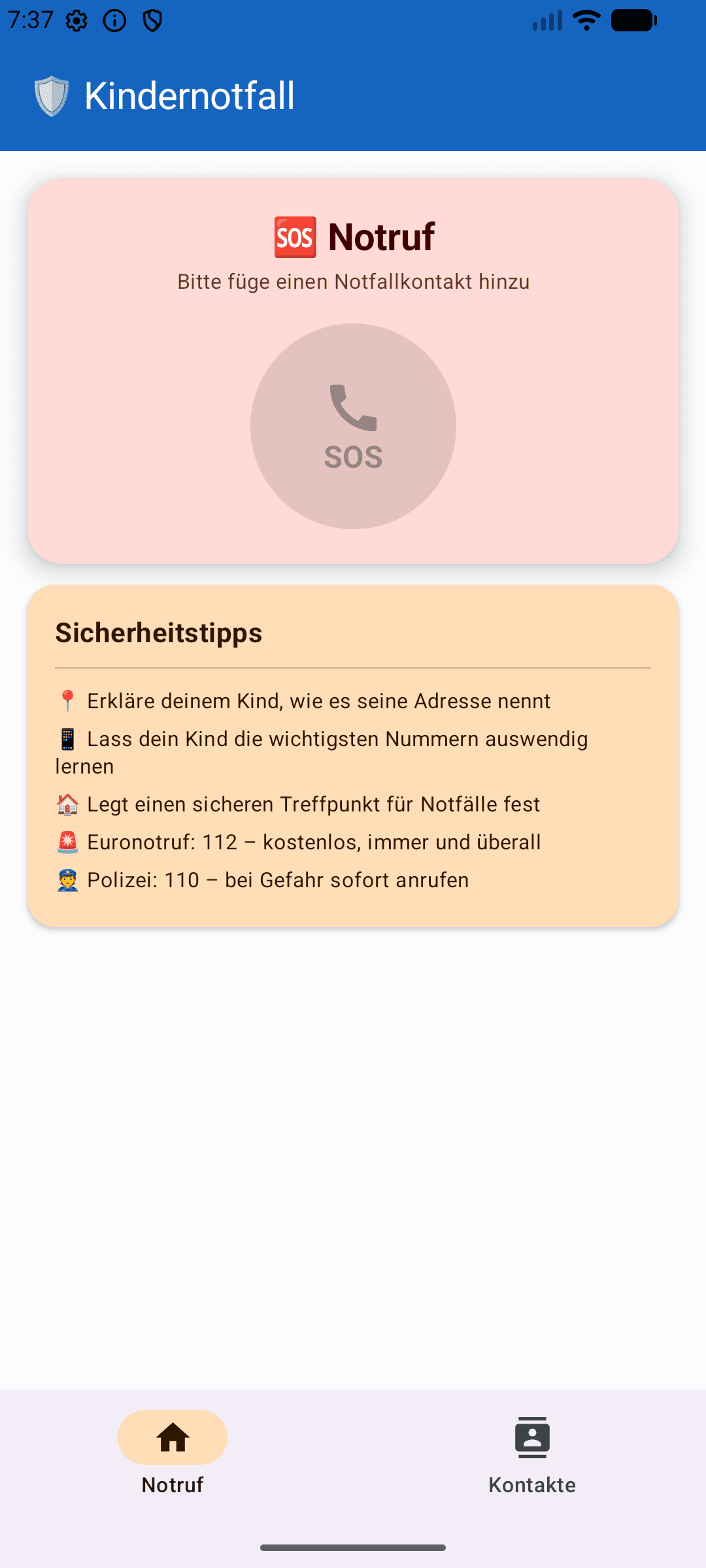Tap the info icon in the status bar

tap(114, 20)
